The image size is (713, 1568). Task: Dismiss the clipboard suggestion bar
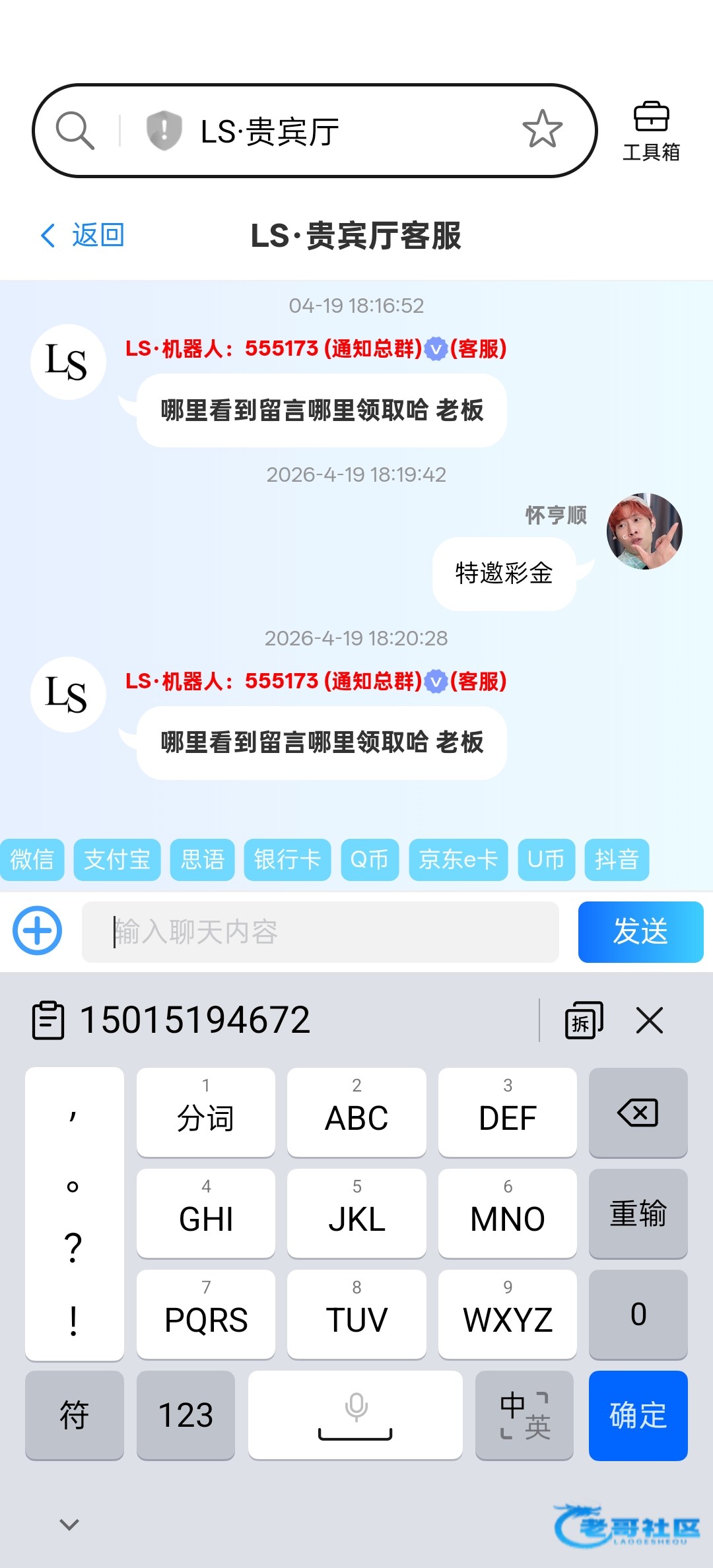(x=649, y=1020)
